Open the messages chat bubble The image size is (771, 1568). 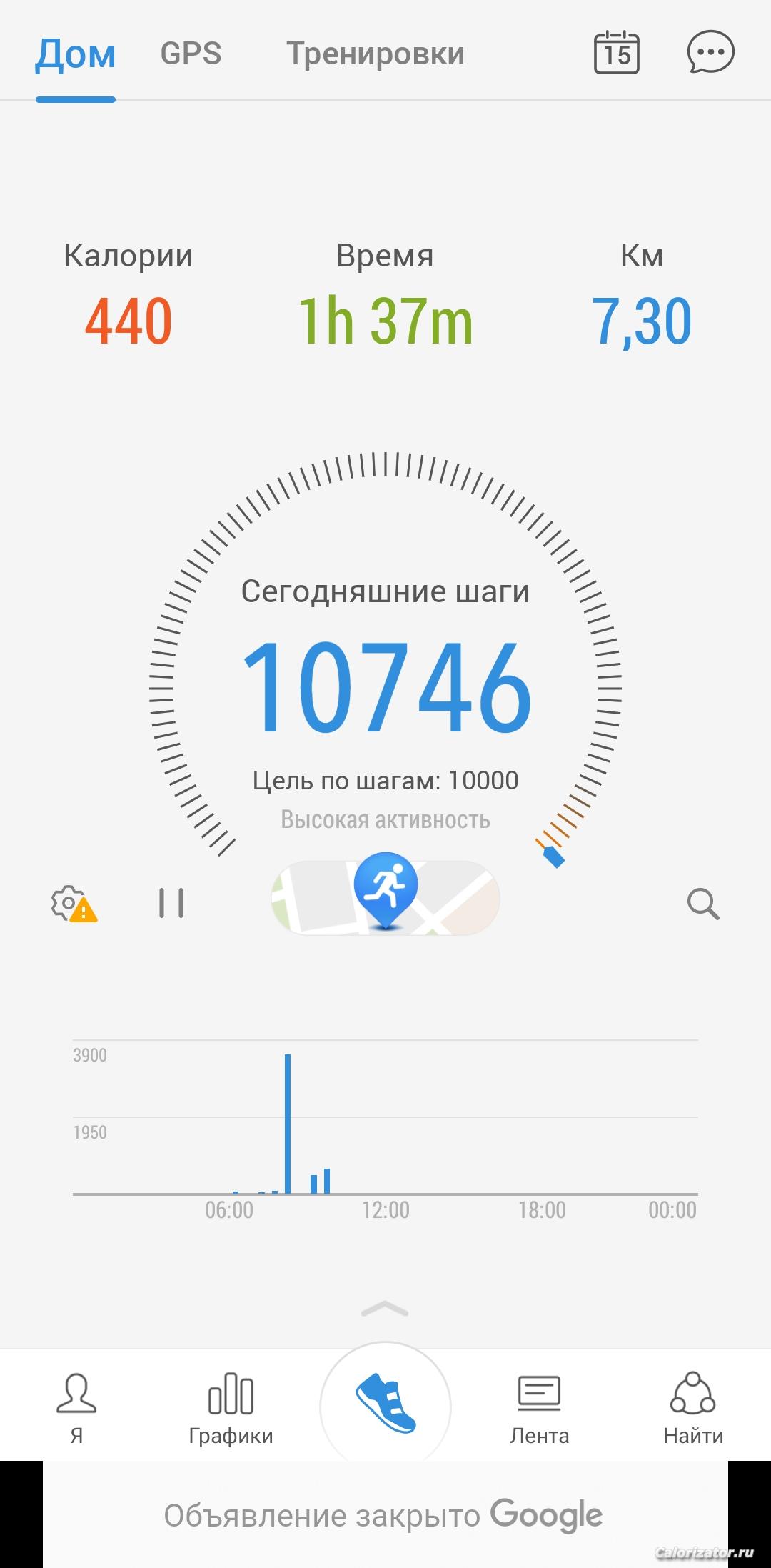click(710, 52)
